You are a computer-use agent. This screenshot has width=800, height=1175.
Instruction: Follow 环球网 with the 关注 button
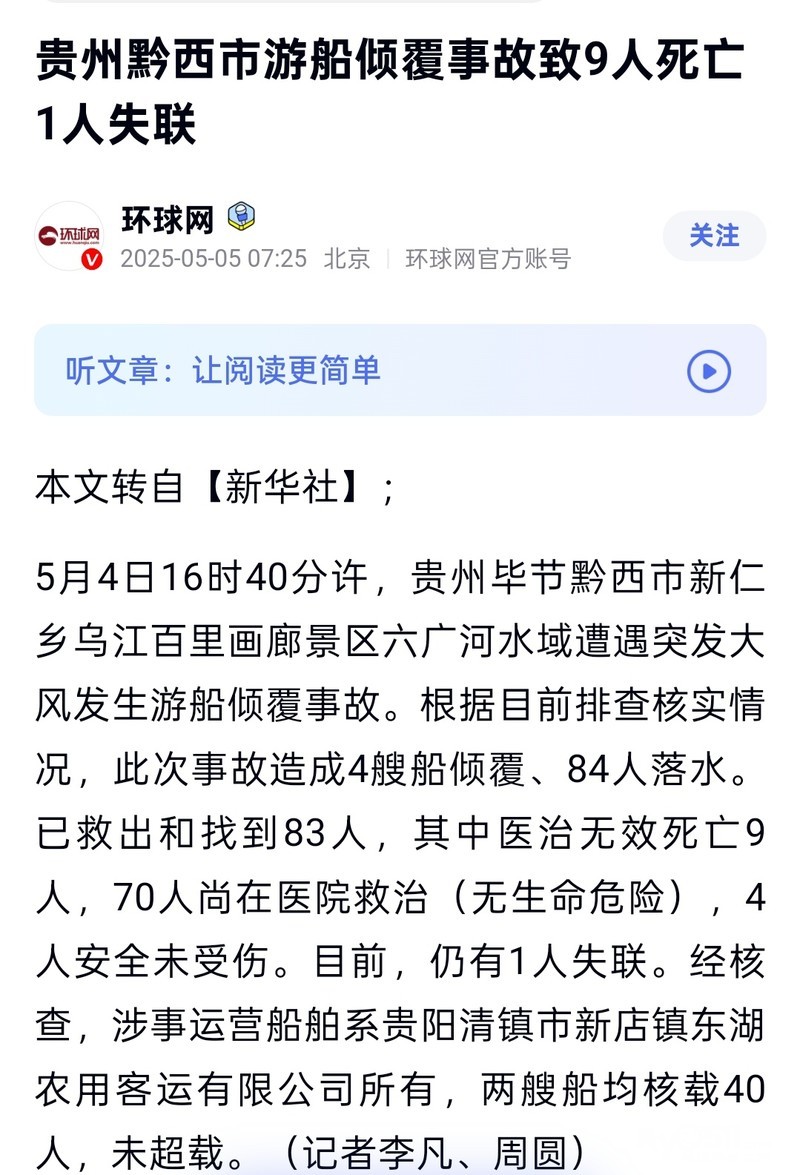coord(714,236)
